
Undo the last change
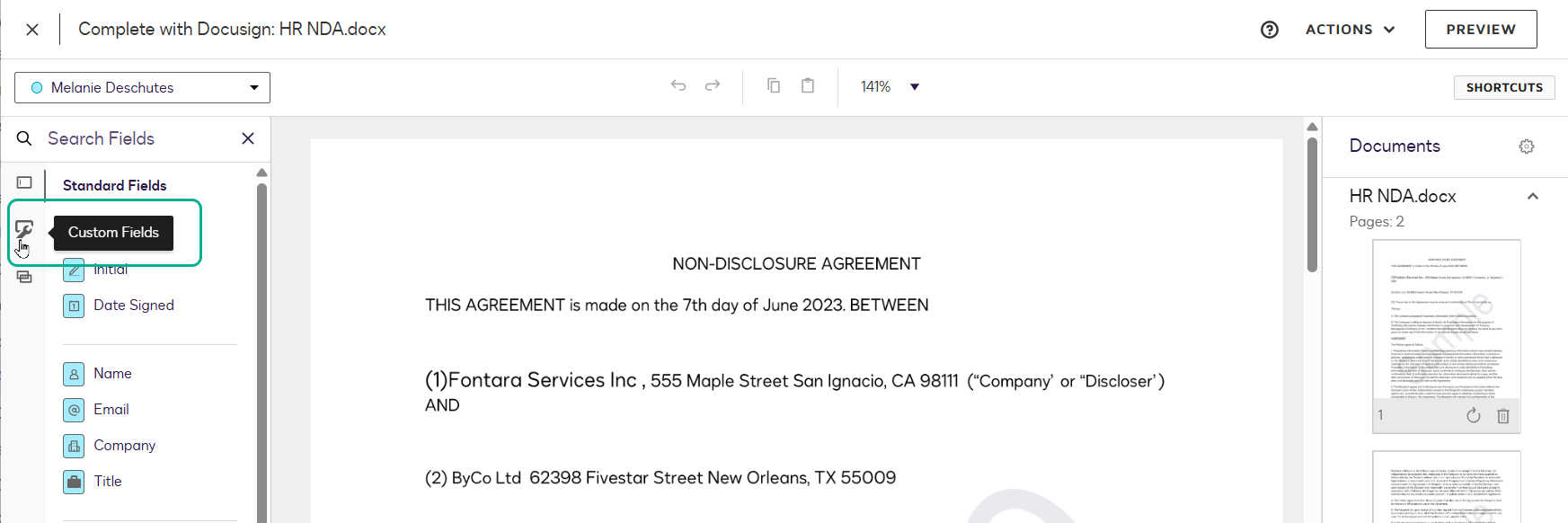click(678, 86)
